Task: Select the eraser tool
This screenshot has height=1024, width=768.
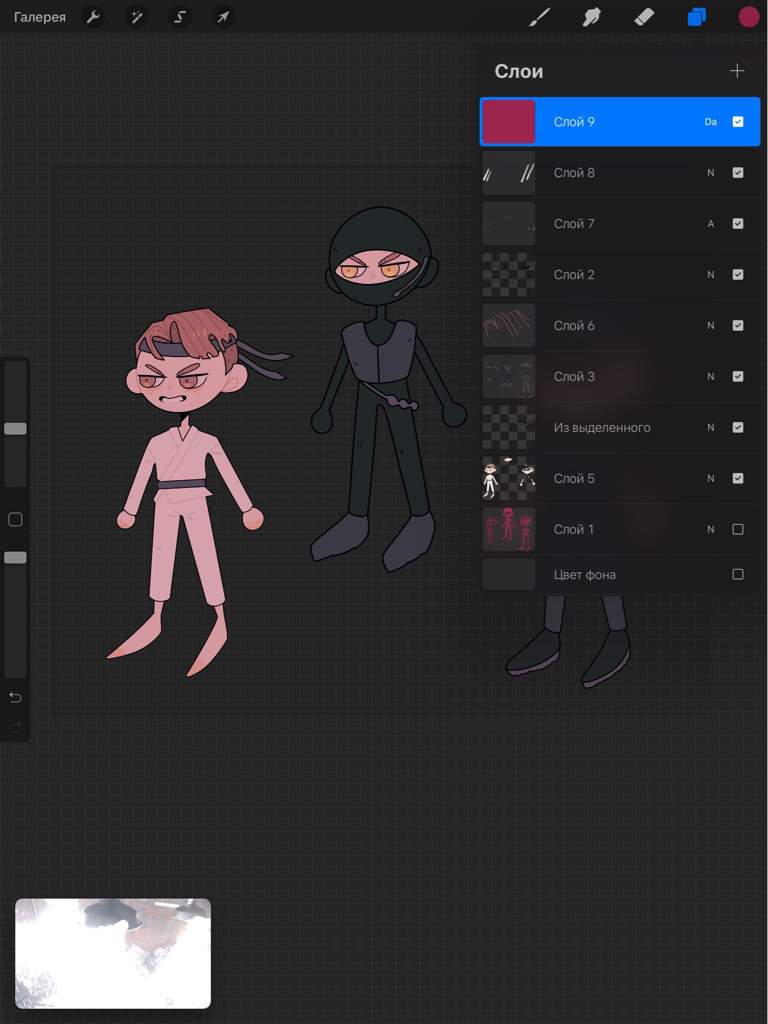Action: click(x=644, y=17)
